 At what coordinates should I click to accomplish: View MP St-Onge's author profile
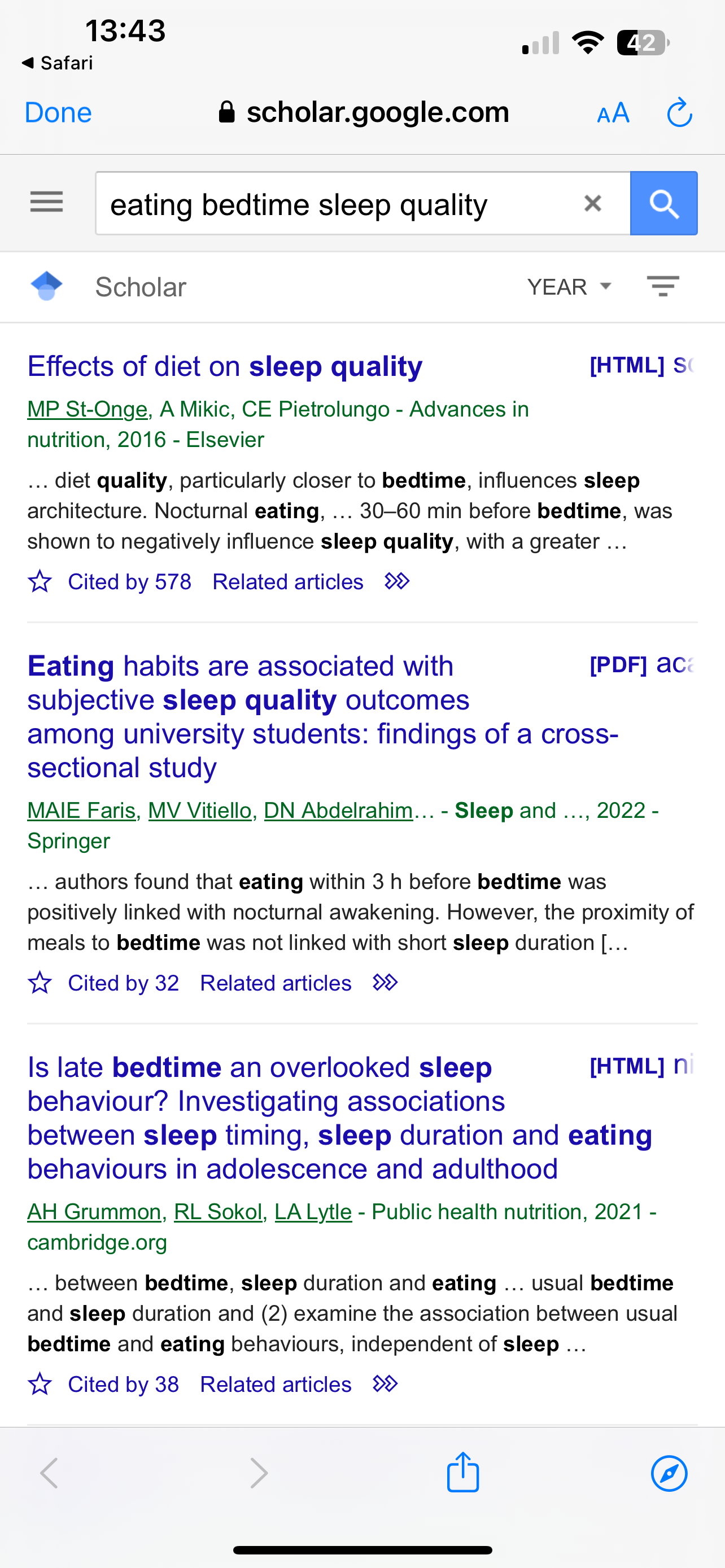coord(88,410)
